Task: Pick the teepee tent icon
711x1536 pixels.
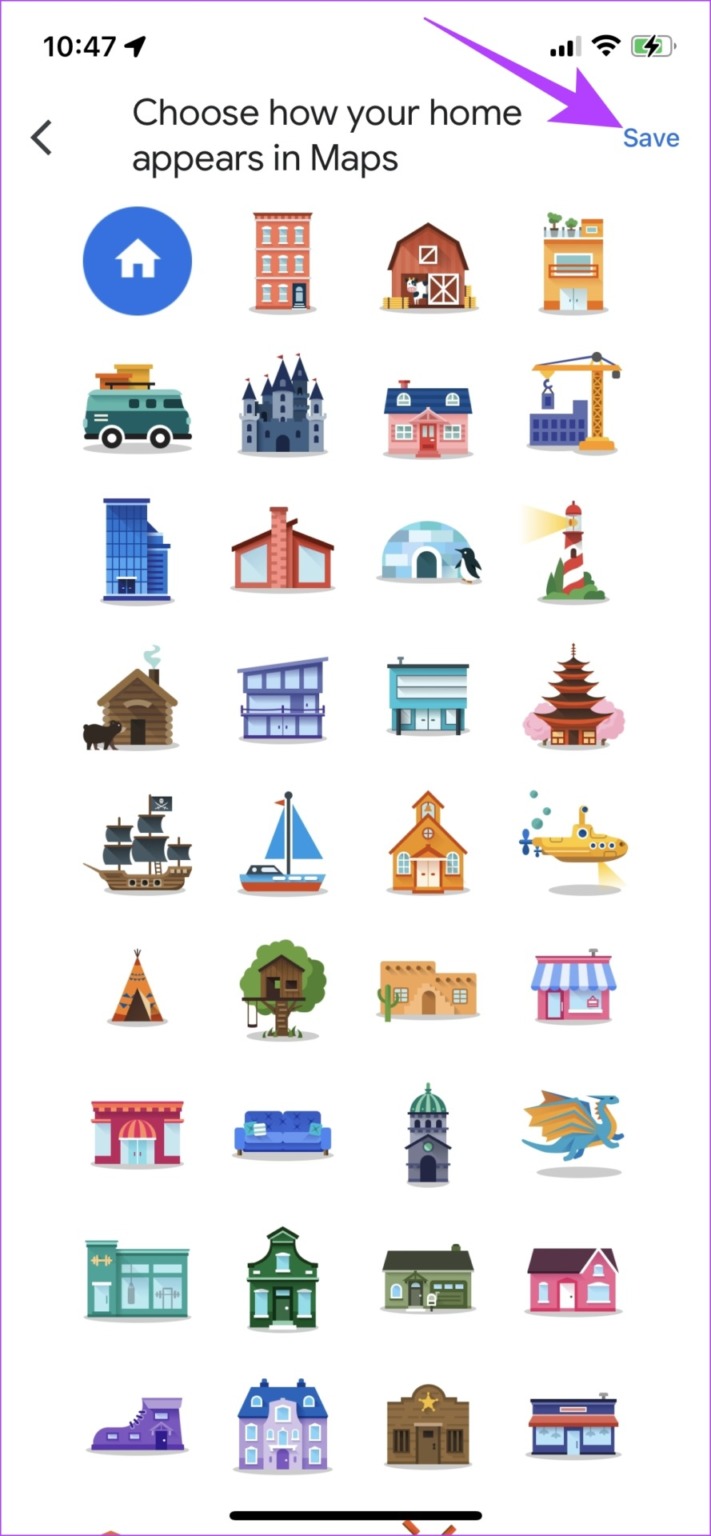Action: 137,986
